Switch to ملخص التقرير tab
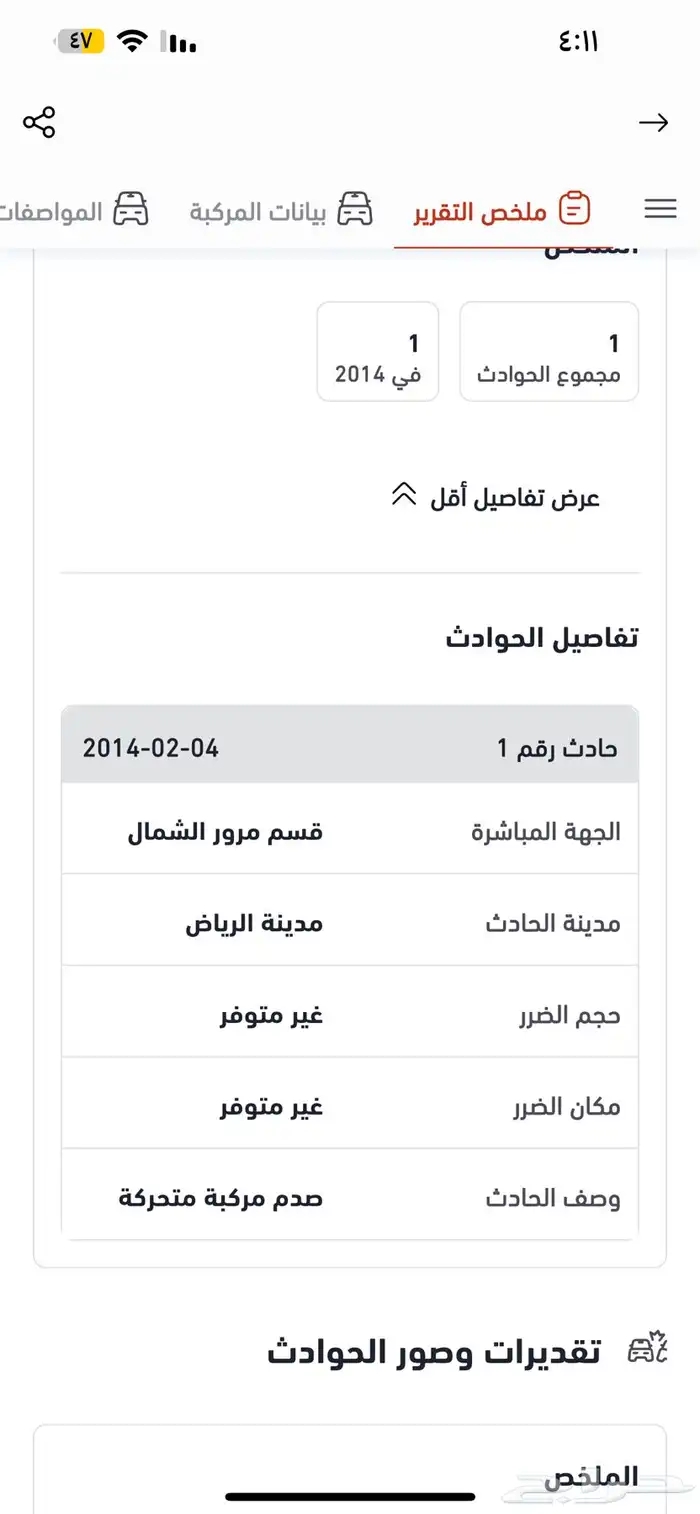Image resolution: width=700 pixels, height=1514 pixels. coord(501,211)
